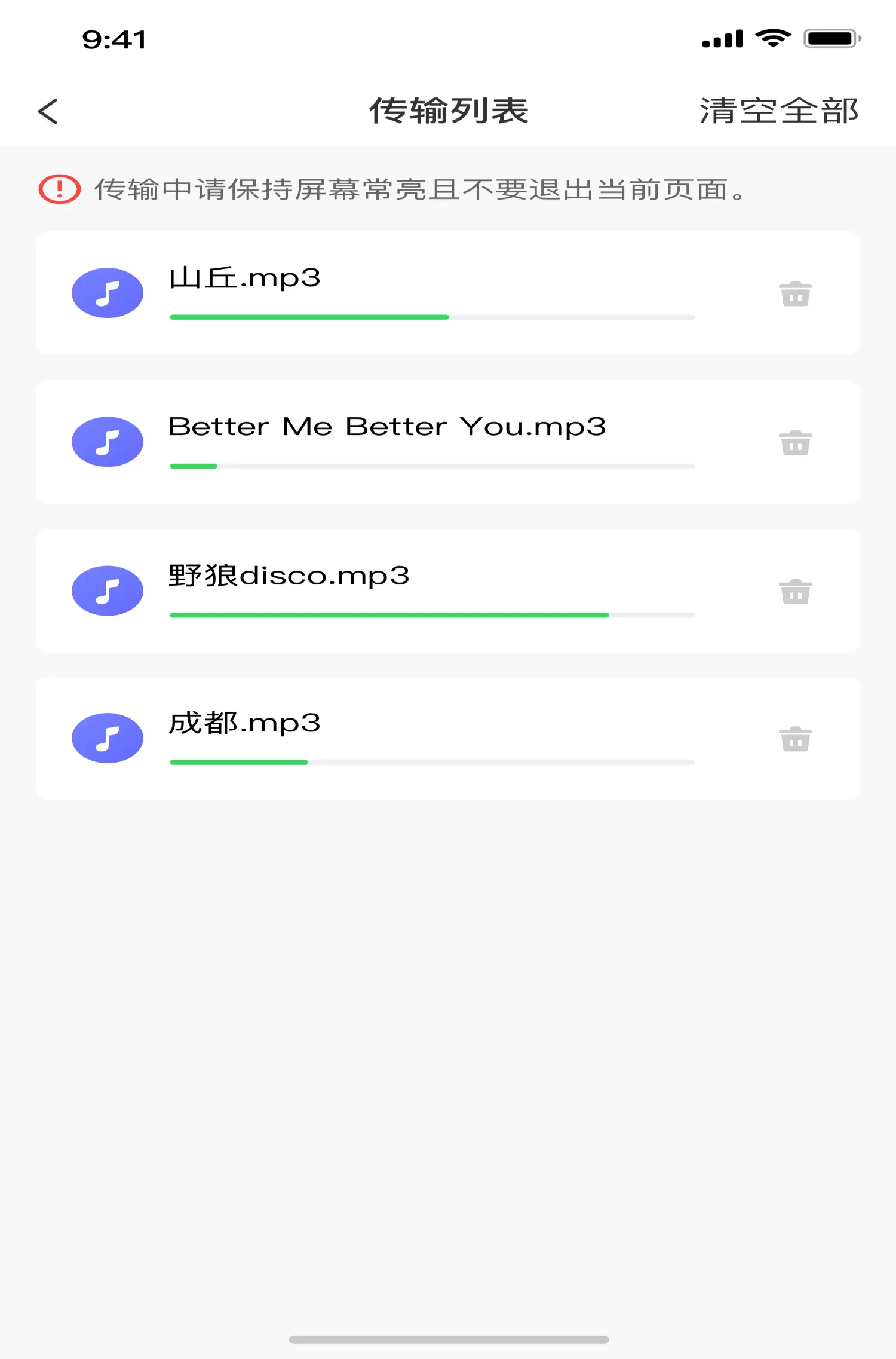Click the music note icon for 成都.mp3
Screen dimensions: 896x1359
(x=108, y=737)
